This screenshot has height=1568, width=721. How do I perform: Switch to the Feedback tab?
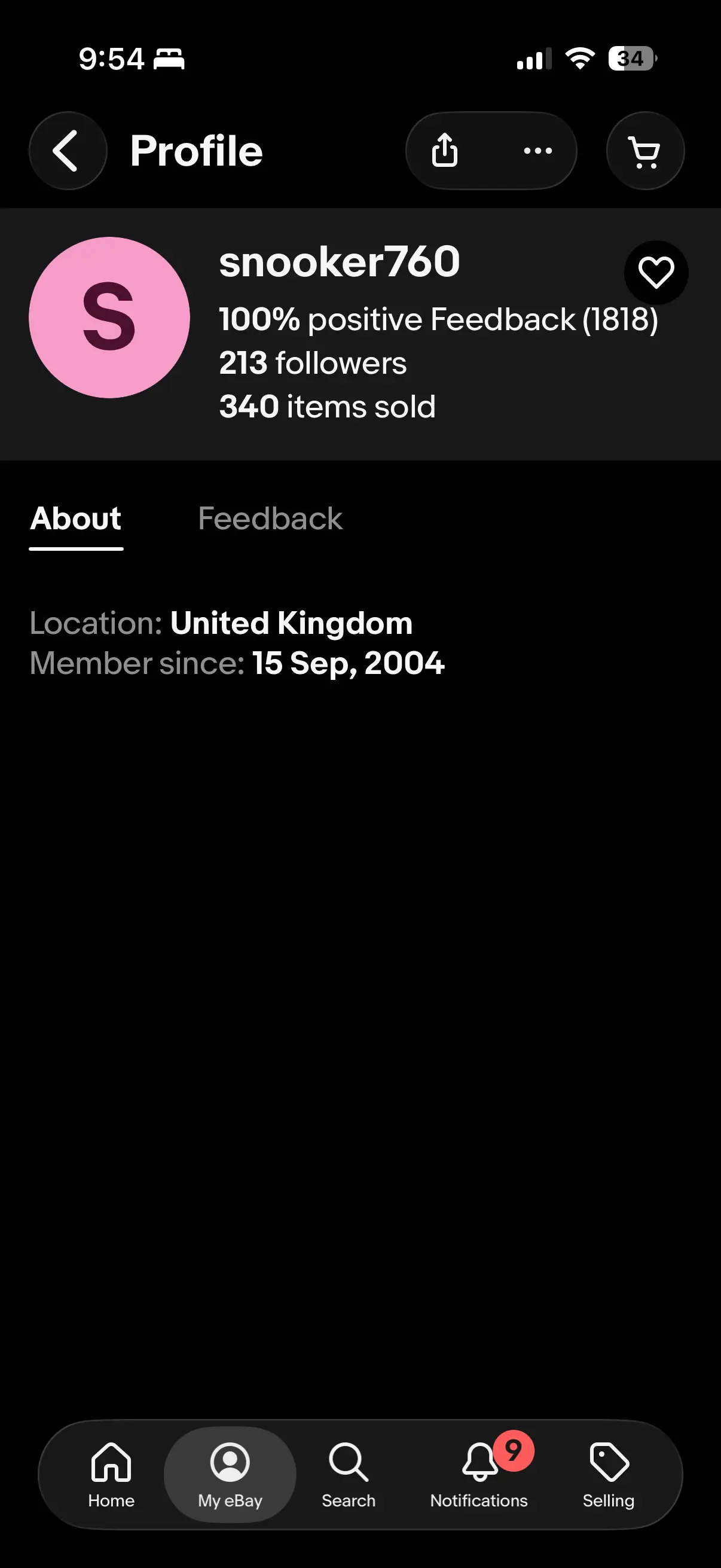coord(270,519)
